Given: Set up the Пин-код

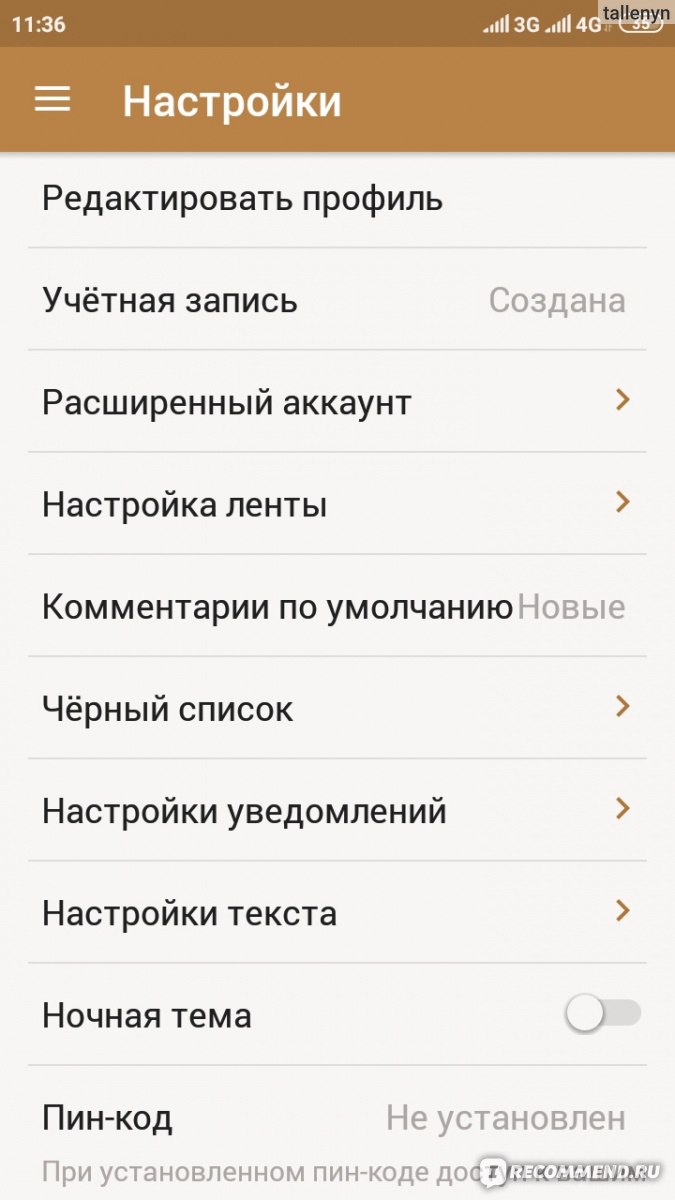Looking at the screenshot, I should tap(337, 1132).
